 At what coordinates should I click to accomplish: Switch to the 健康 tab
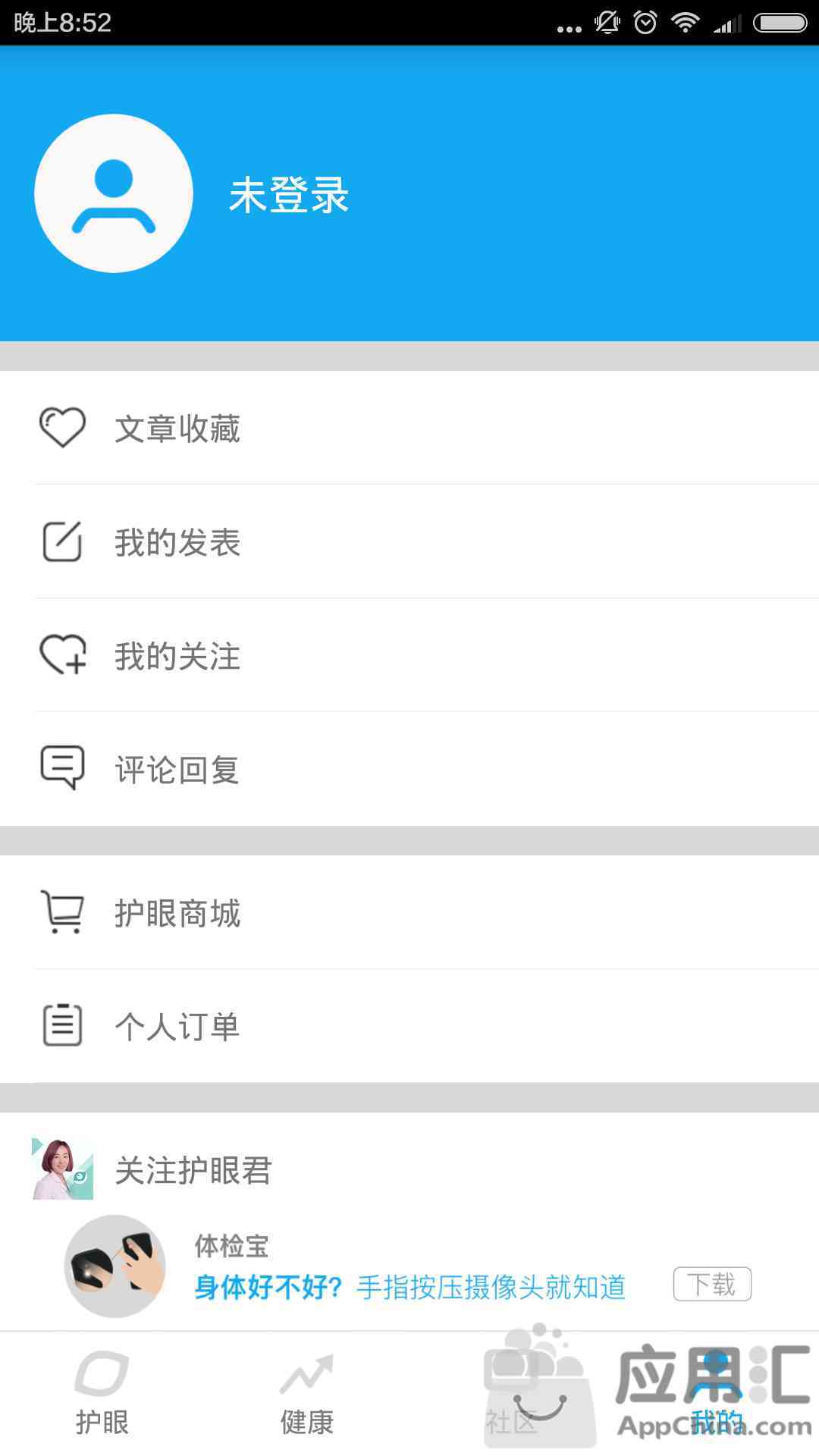[x=307, y=1394]
